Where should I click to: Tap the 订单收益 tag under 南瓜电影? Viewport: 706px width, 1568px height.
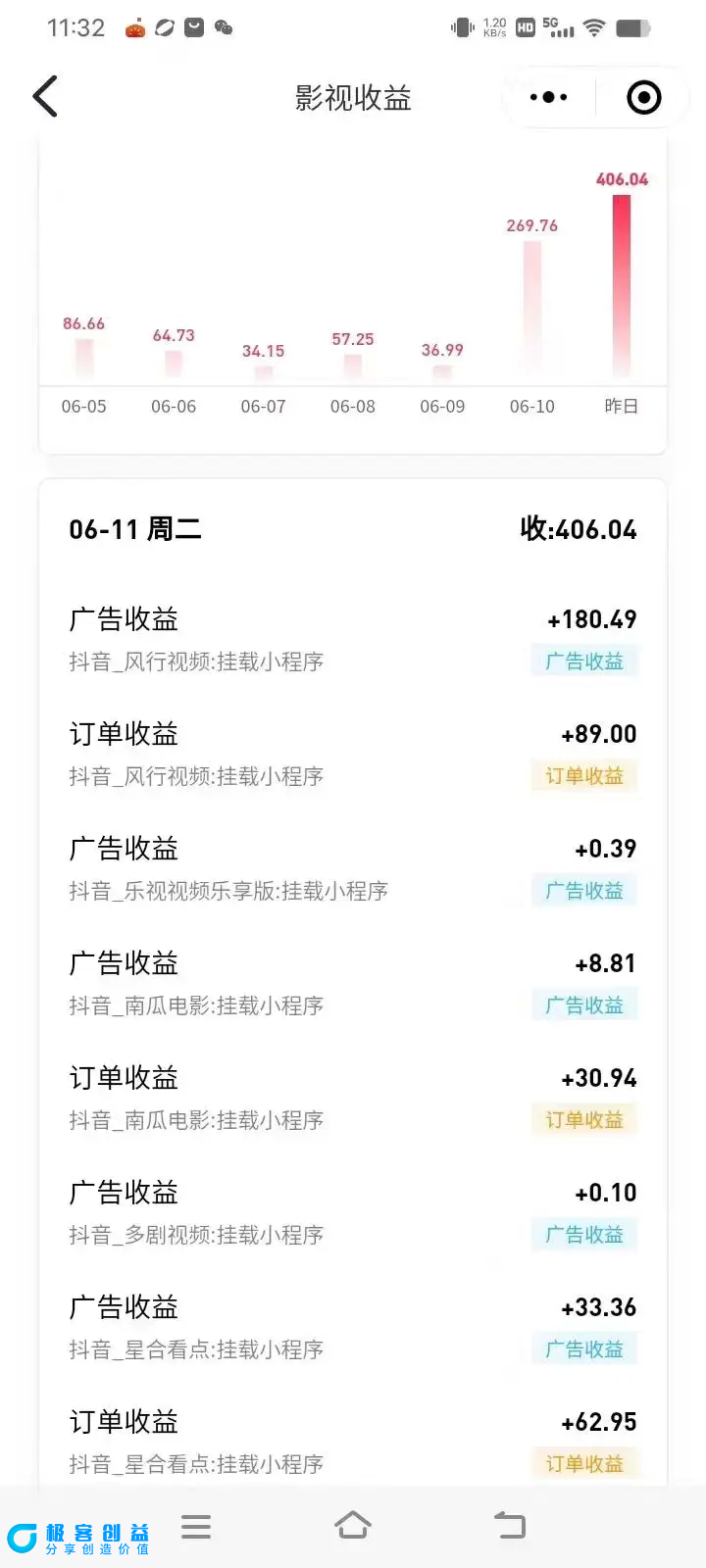[583, 1119]
